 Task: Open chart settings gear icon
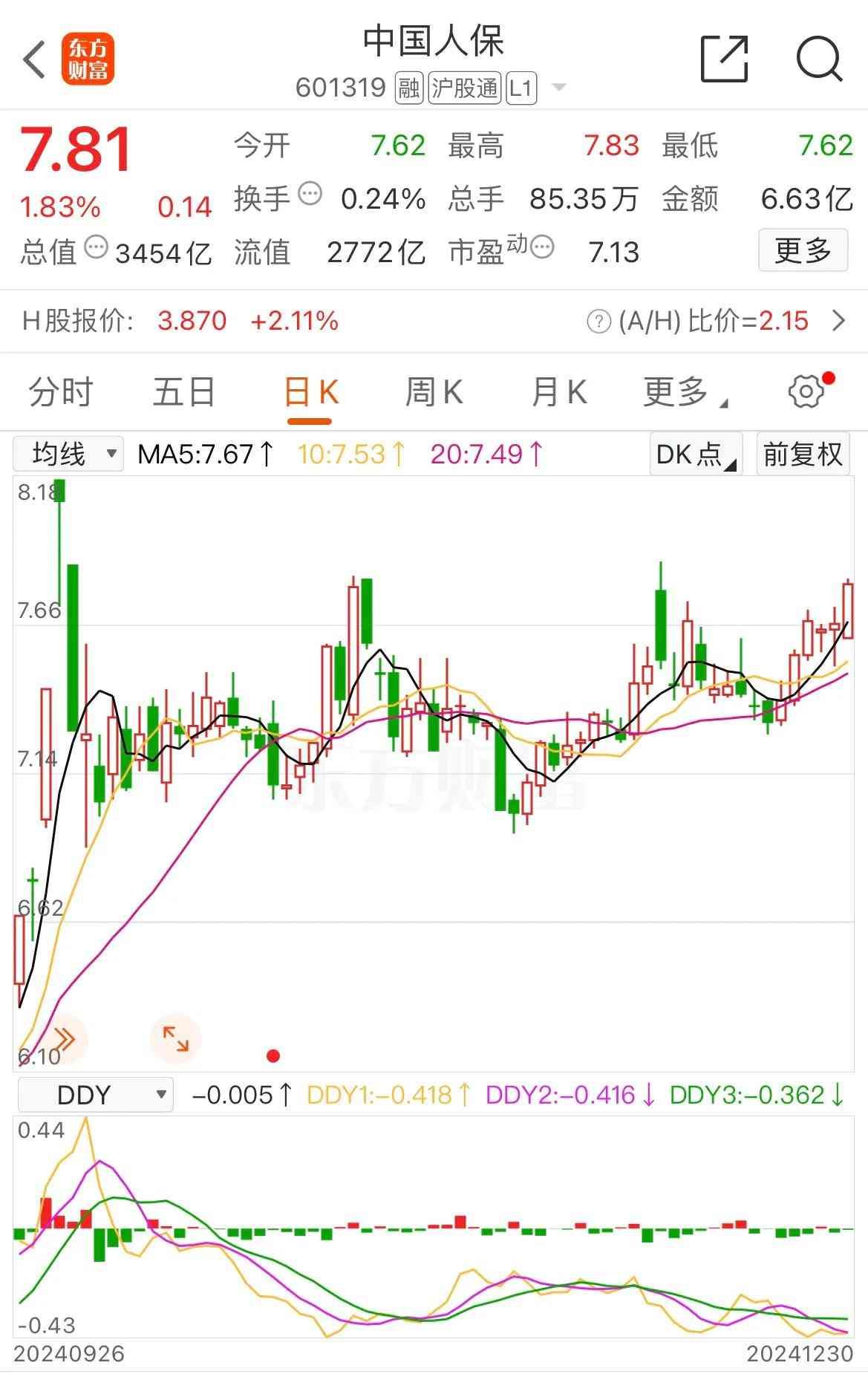point(807,391)
